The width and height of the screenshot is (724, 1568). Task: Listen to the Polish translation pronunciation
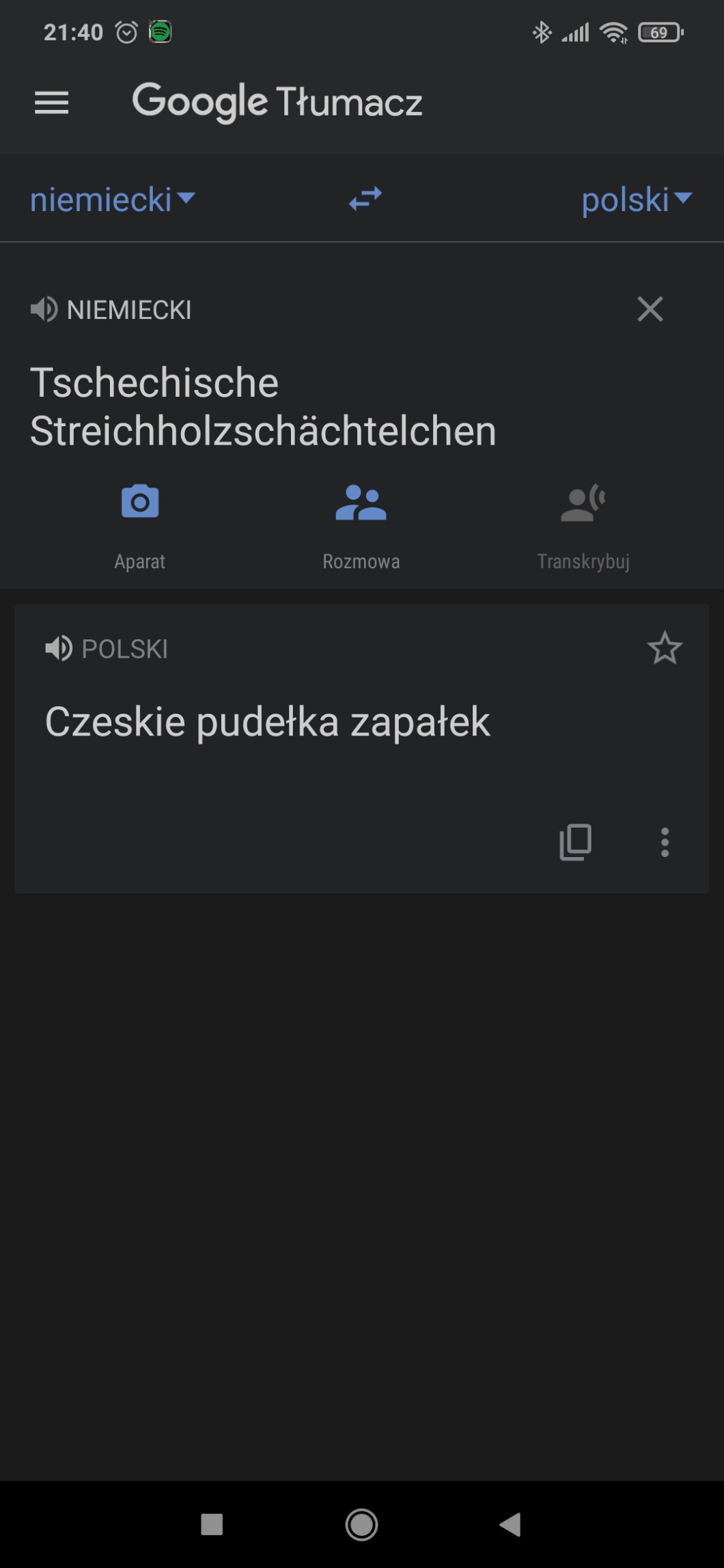[59, 648]
